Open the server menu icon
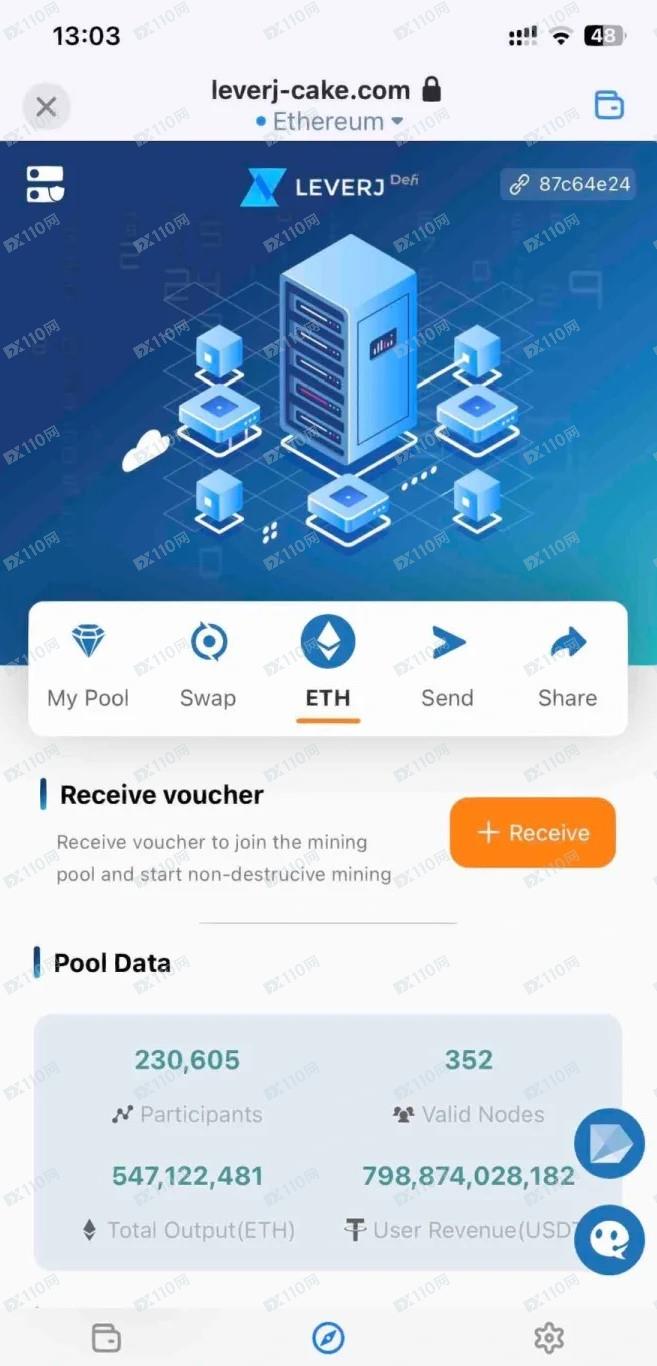 pyautogui.click(x=45, y=185)
